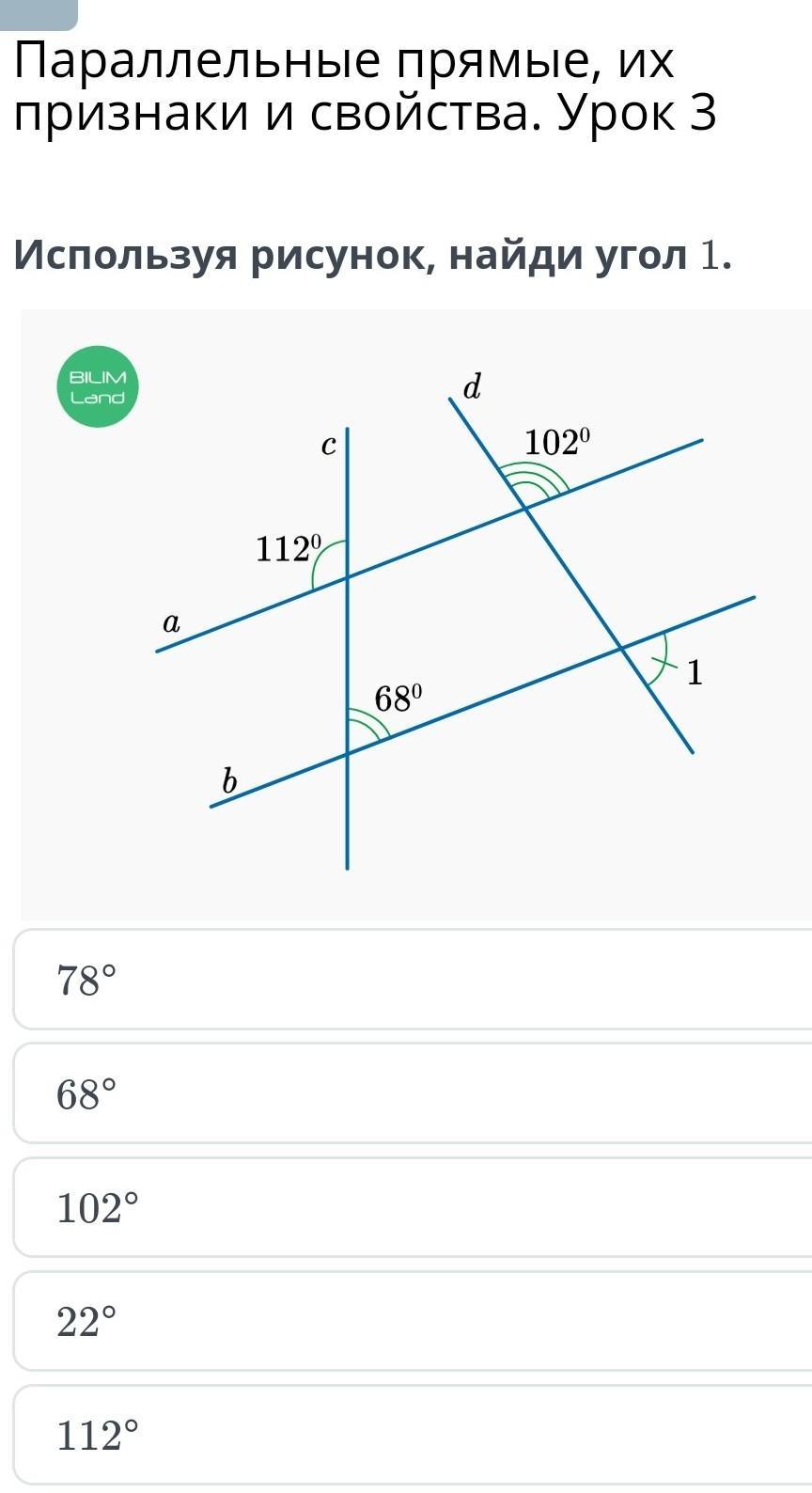Choose the 68° answer option
812x1493 pixels.
click(x=413, y=1093)
